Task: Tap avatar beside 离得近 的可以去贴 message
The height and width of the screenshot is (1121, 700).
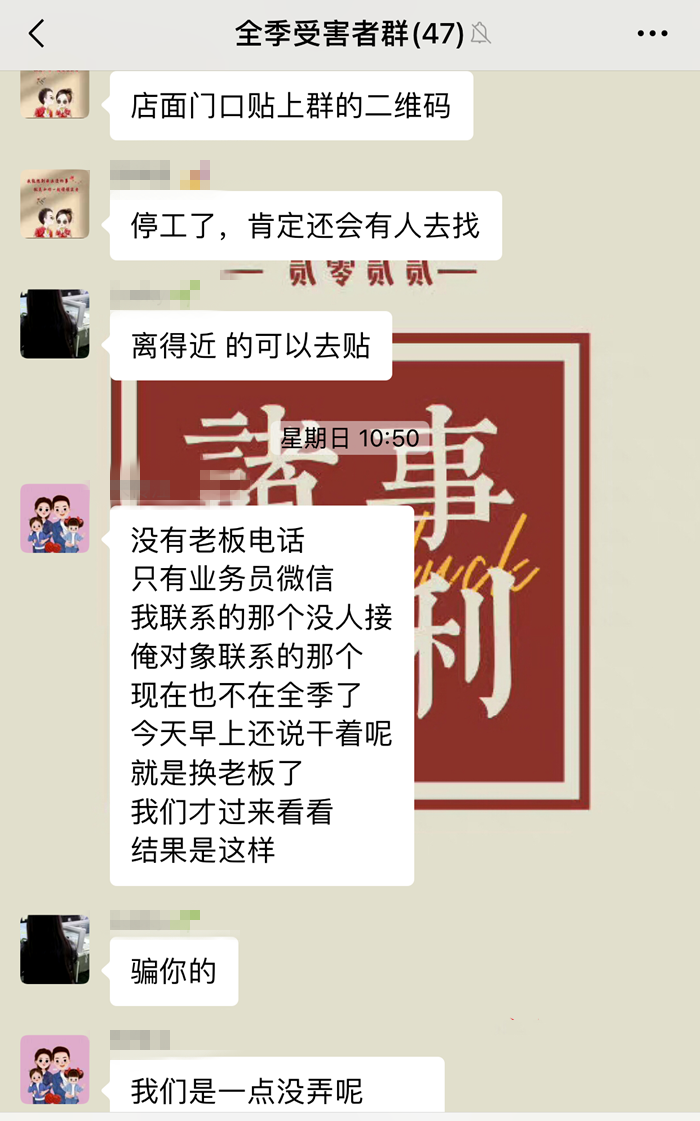Action: click(55, 324)
